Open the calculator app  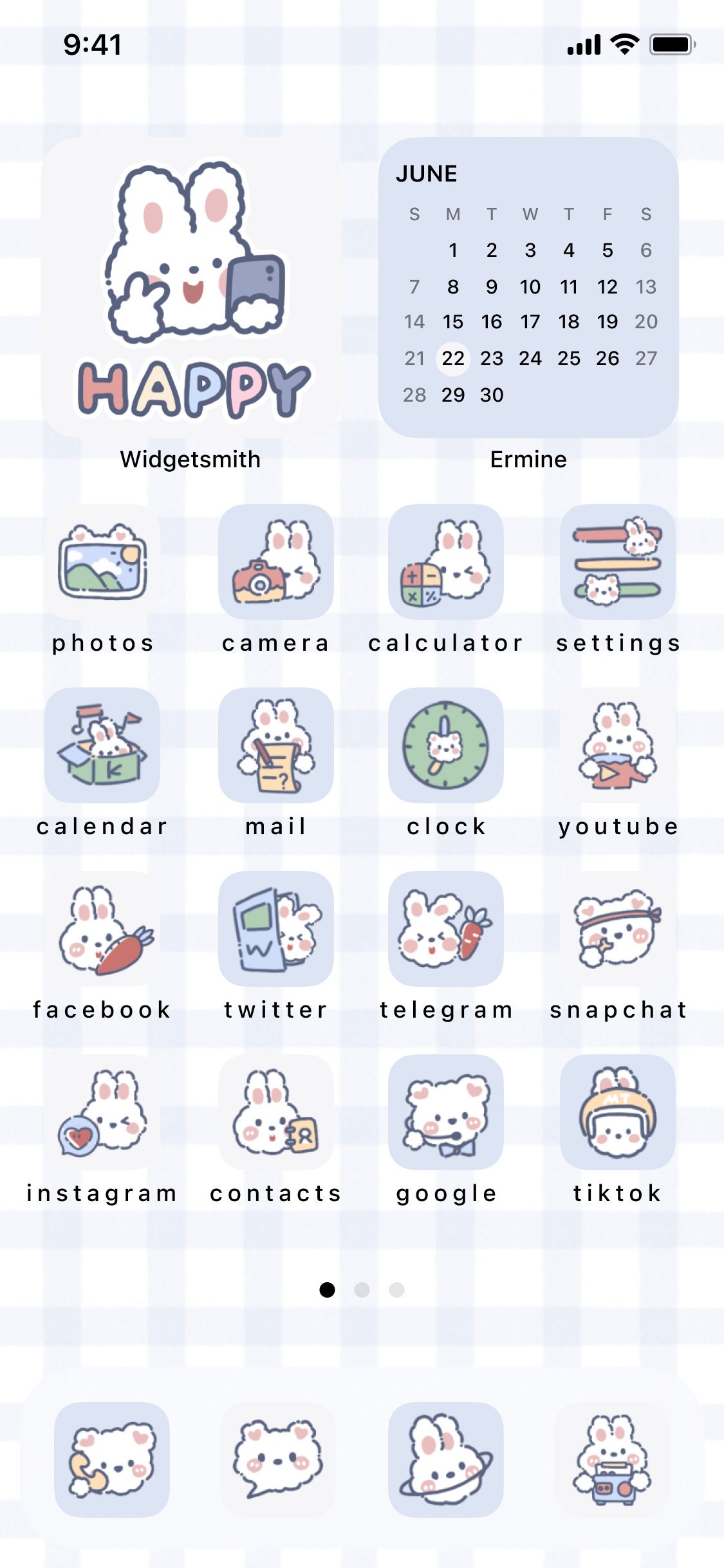coord(446,562)
